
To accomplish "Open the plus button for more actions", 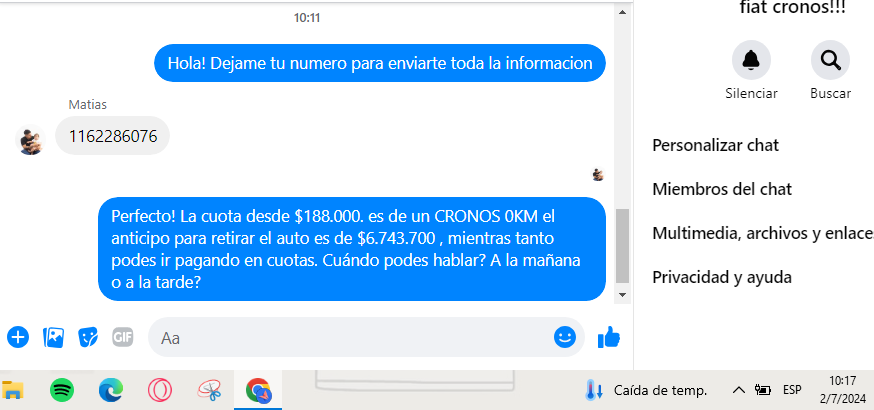I will click(x=17, y=337).
